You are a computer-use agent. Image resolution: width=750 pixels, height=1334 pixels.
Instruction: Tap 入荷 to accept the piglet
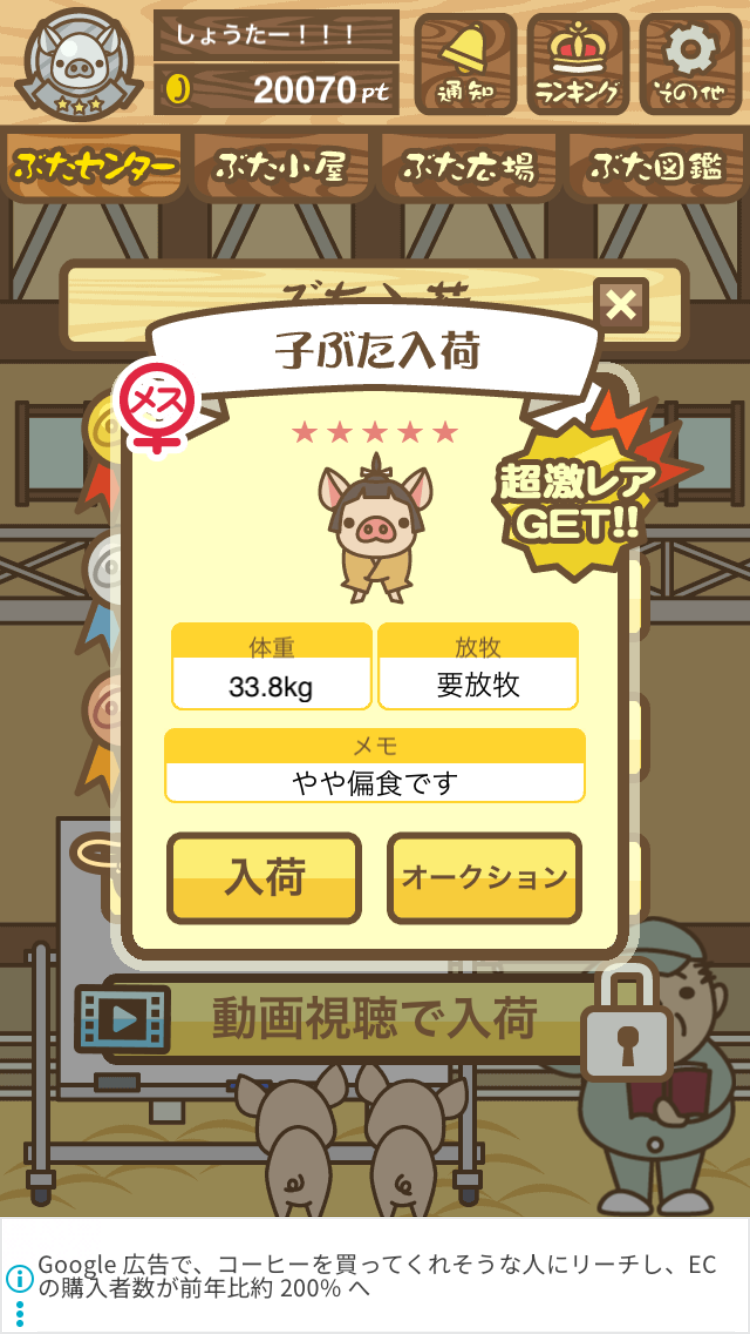pos(264,877)
